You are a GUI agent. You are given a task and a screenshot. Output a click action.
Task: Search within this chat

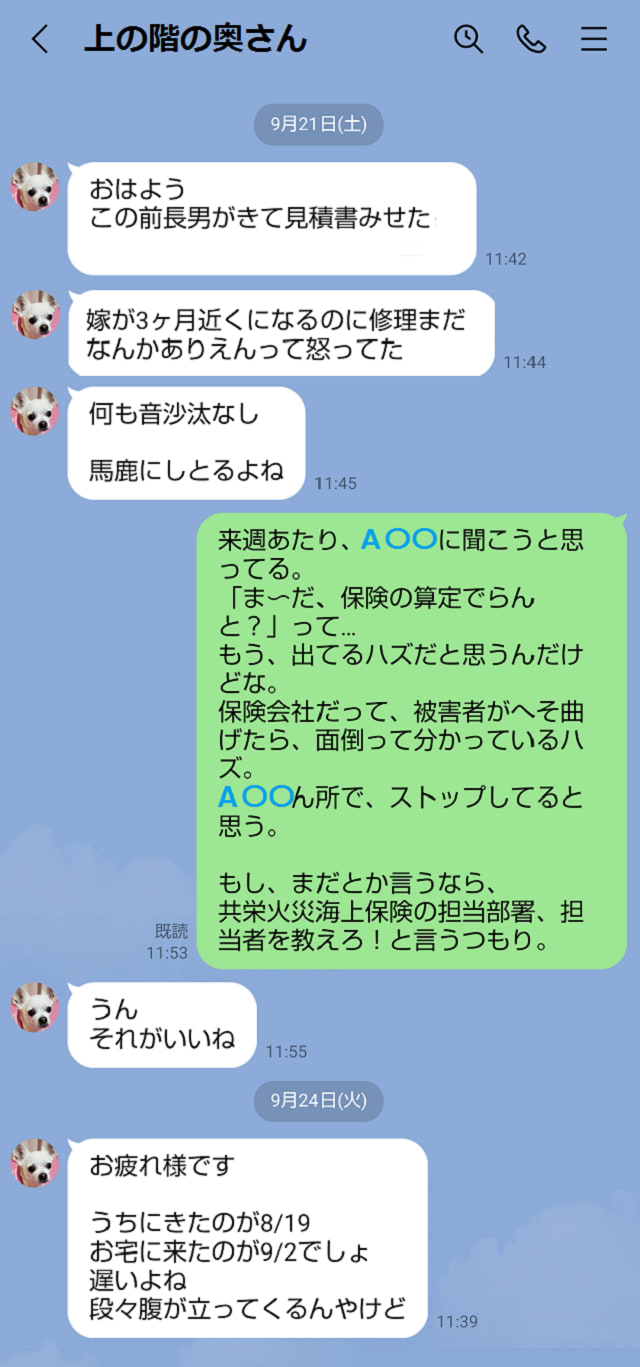click(468, 39)
